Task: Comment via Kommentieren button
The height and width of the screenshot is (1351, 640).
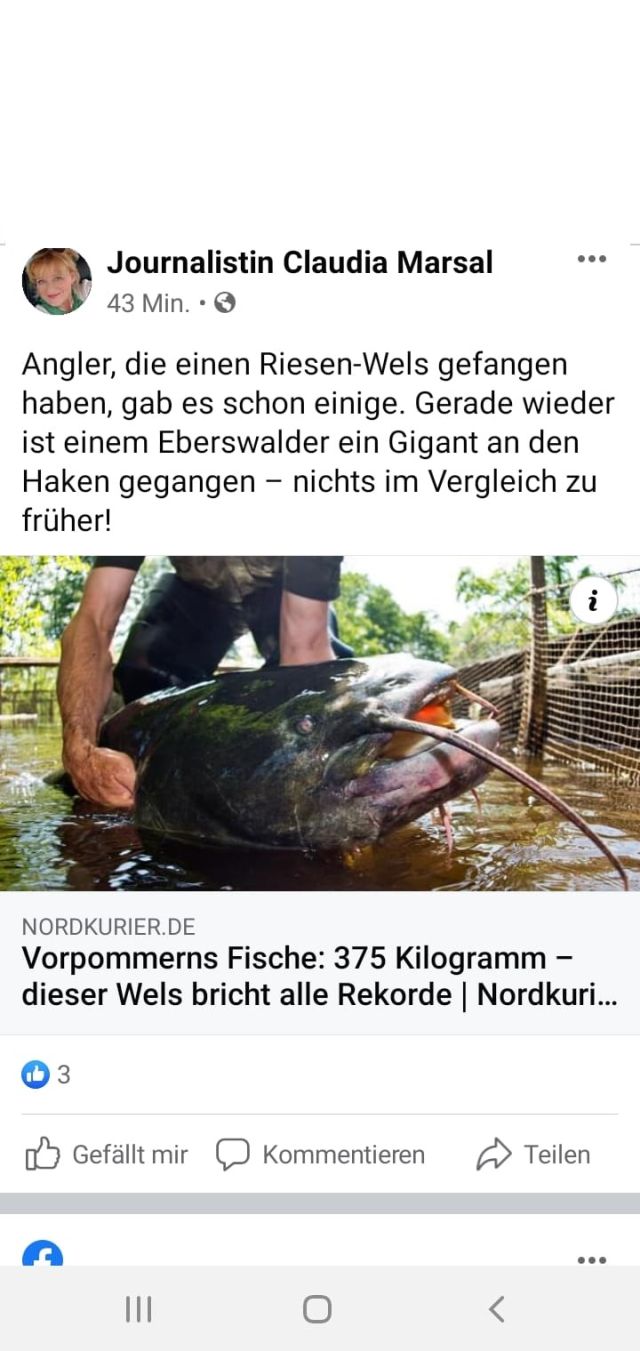Action: pos(321,1155)
